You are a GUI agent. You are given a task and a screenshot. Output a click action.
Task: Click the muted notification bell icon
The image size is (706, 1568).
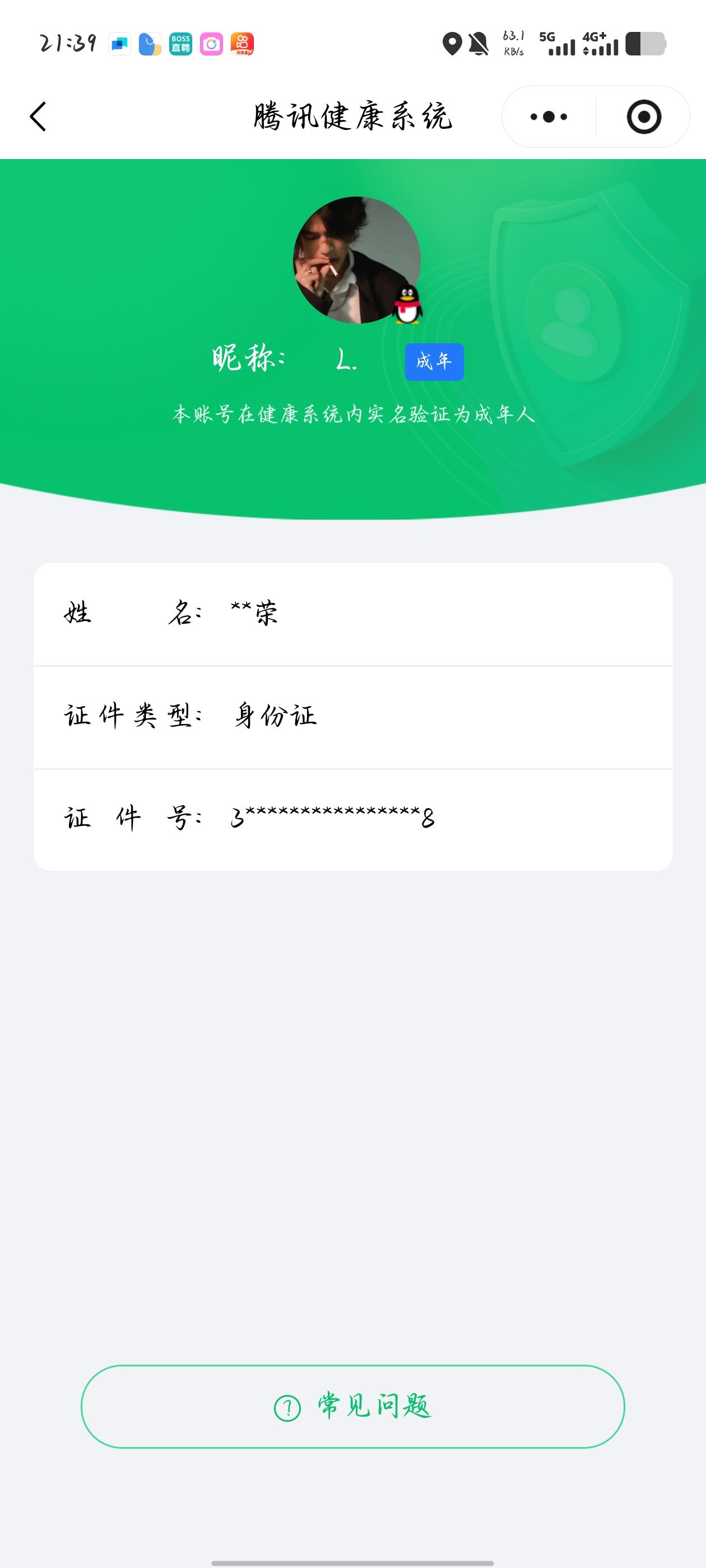(x=479, y=43)
